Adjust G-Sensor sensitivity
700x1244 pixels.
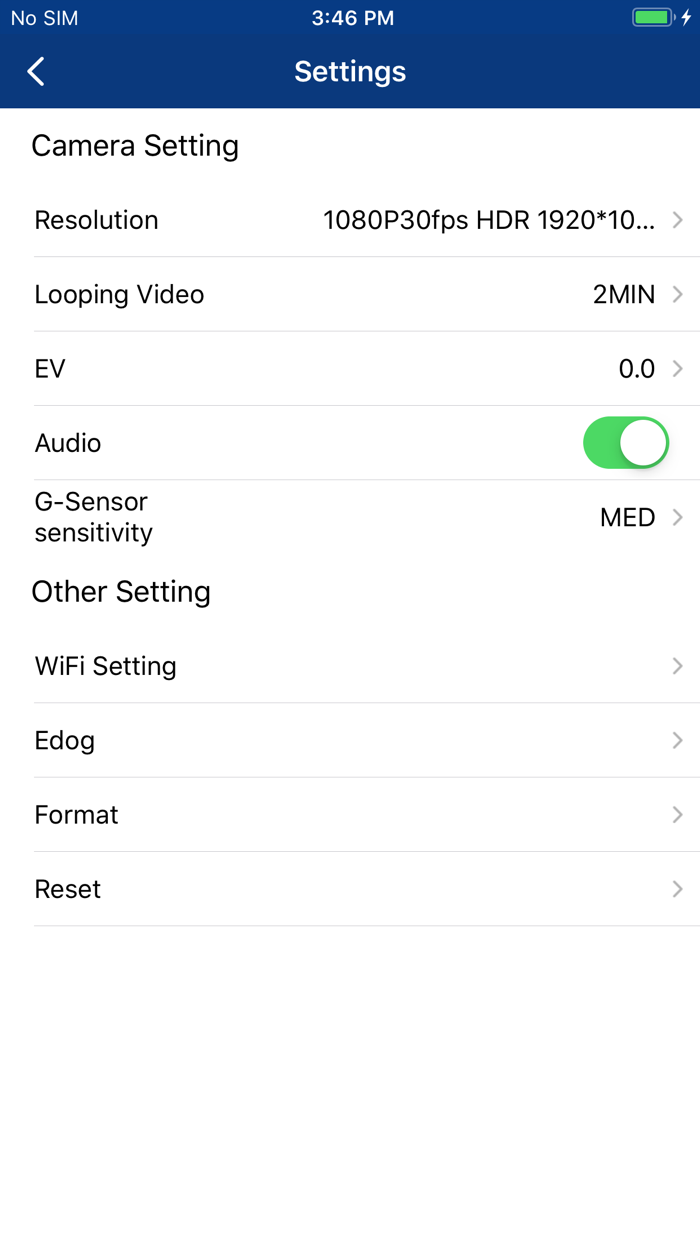(350, 517)
